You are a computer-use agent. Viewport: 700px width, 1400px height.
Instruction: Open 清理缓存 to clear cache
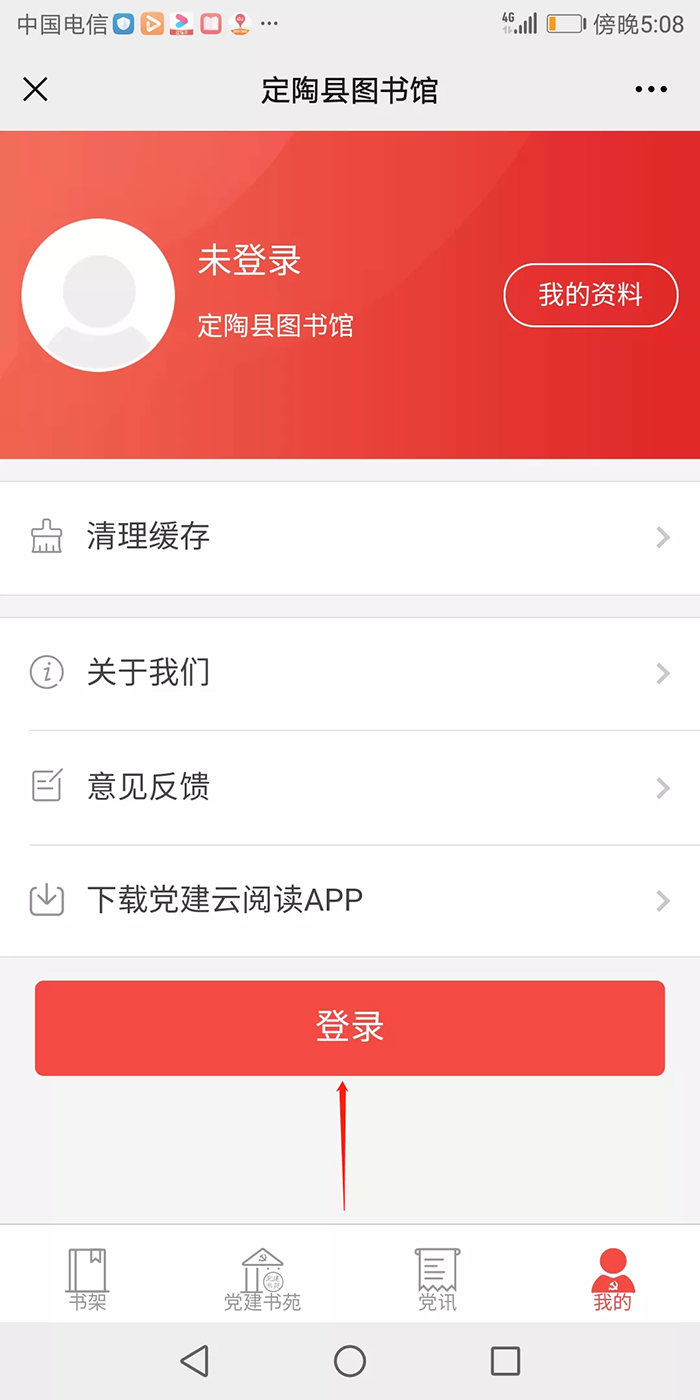click(x=350, y=537)
